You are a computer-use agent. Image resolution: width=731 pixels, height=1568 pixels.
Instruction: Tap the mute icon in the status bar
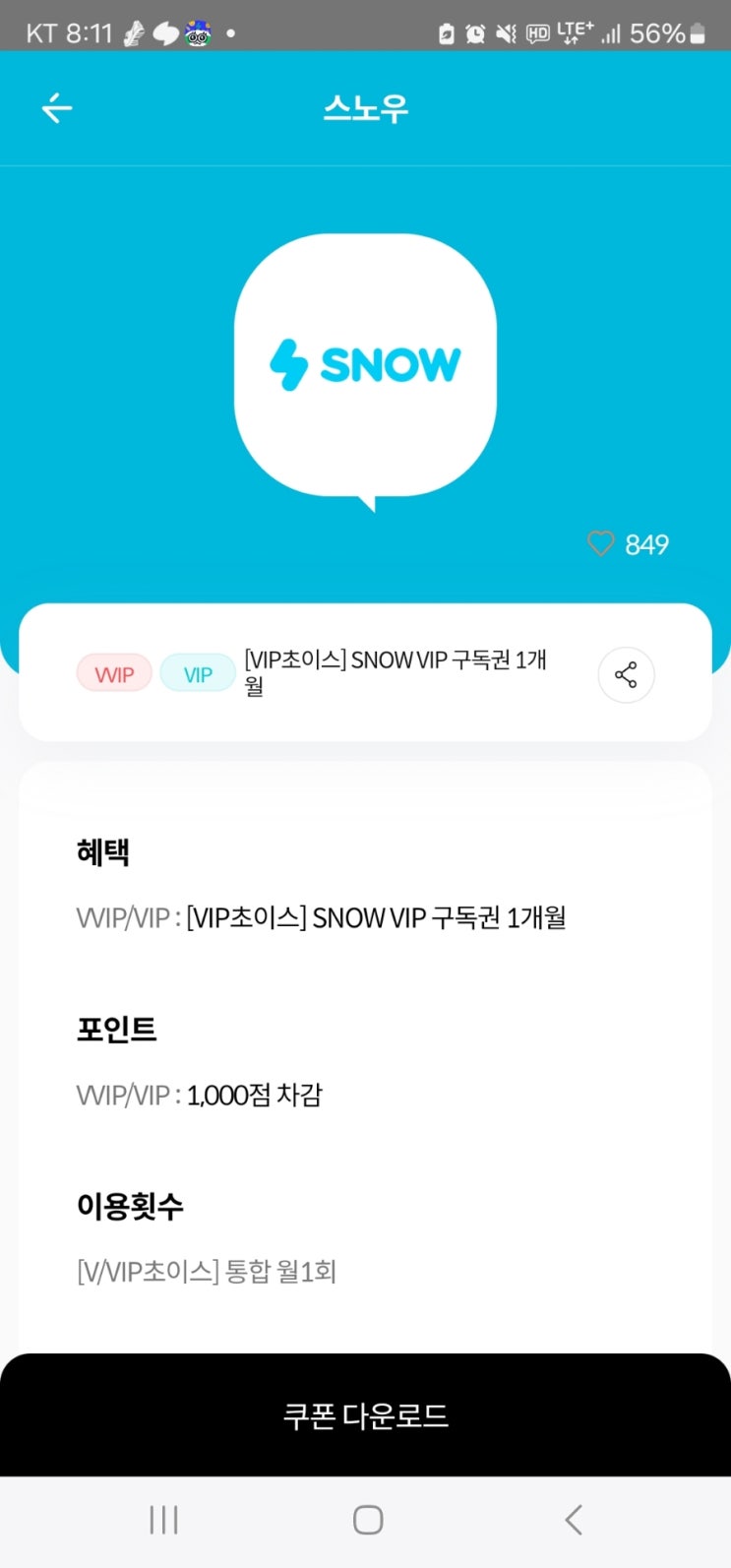505,32
